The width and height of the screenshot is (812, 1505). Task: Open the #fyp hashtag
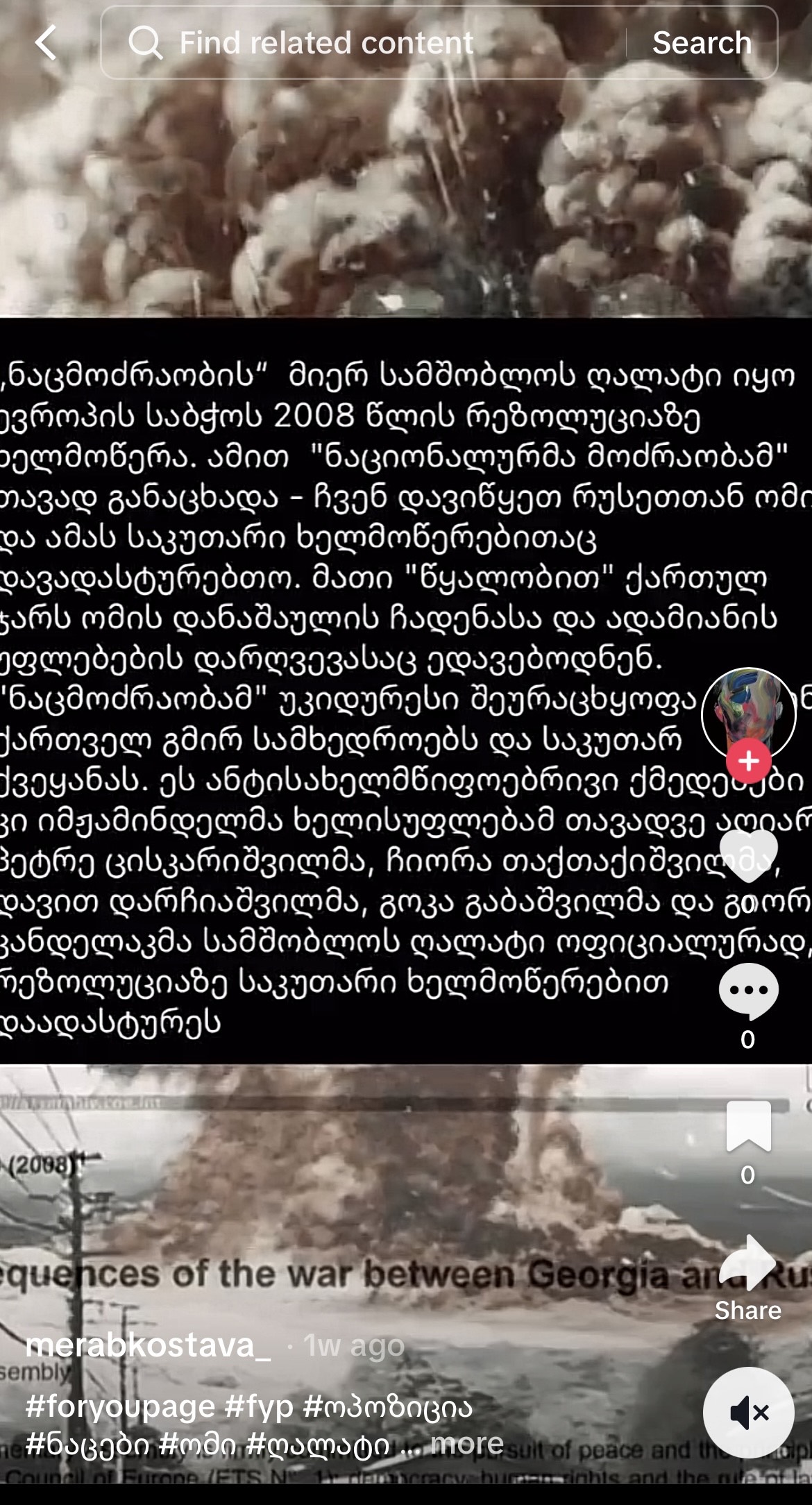259,1407
